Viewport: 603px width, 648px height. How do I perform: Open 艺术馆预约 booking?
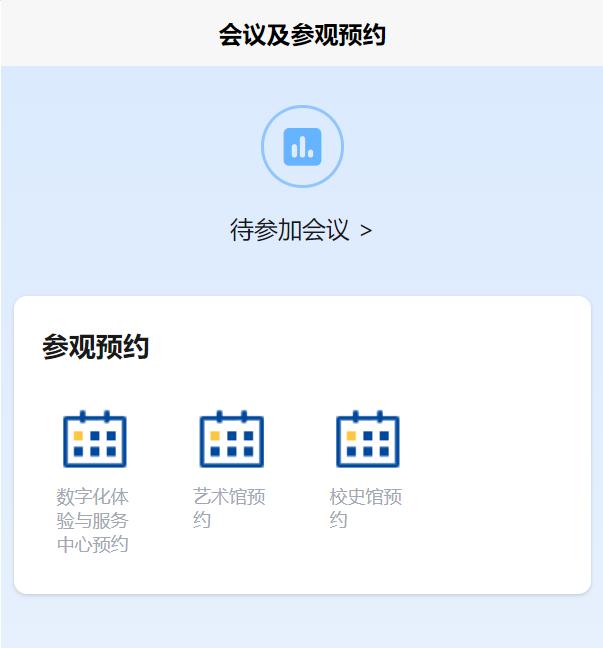pyautogui.click(x=231, y=440)
